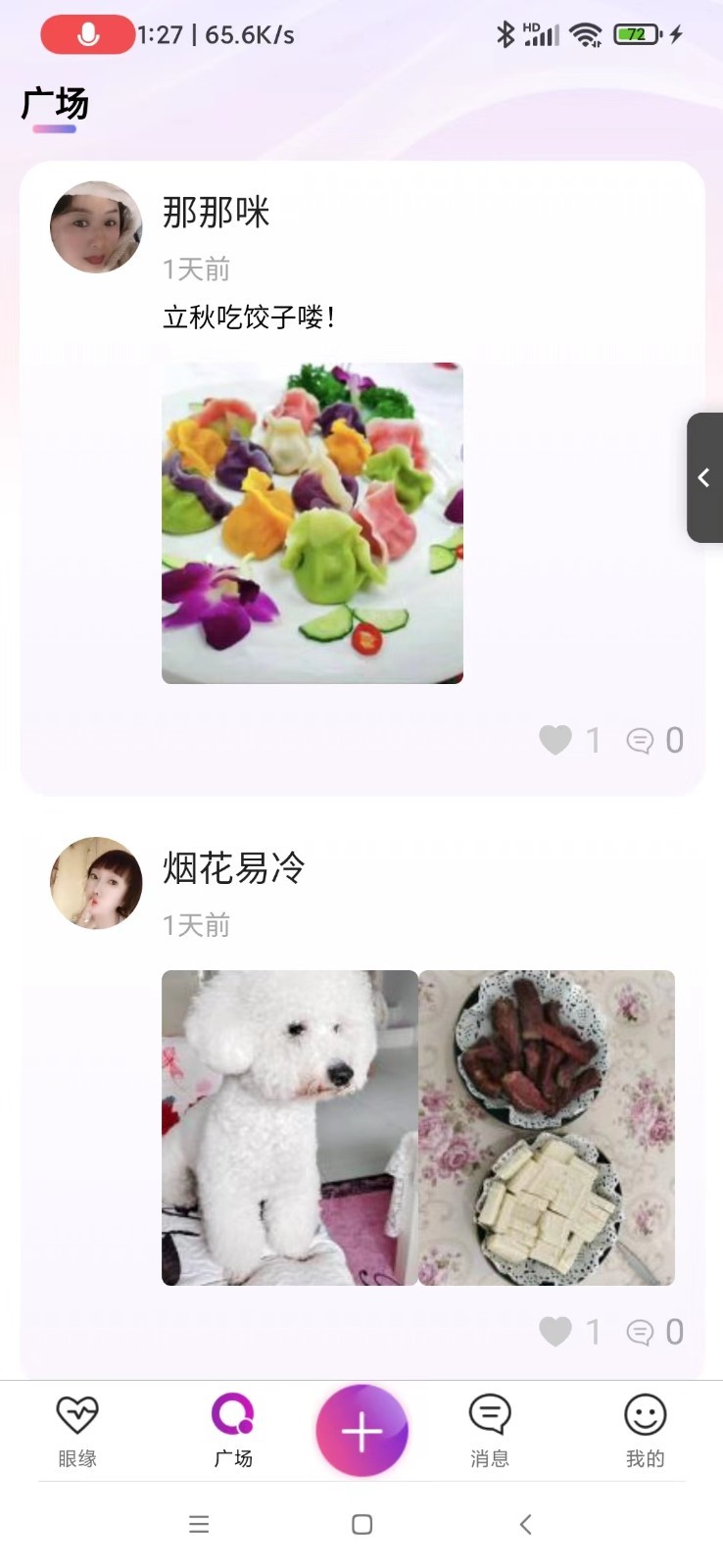Tap the battery level indicator at 72

tap(636, 32)
